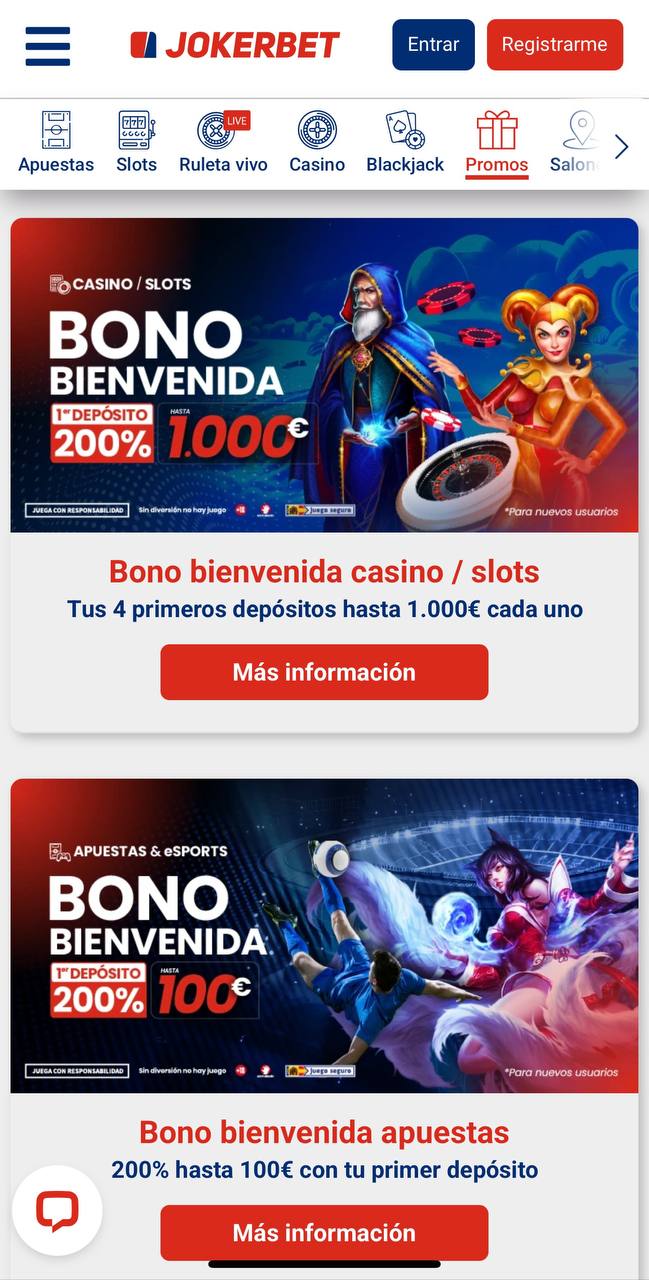Tap Más información for bono bienvenida apuestas

click(x=324, y=1232)
